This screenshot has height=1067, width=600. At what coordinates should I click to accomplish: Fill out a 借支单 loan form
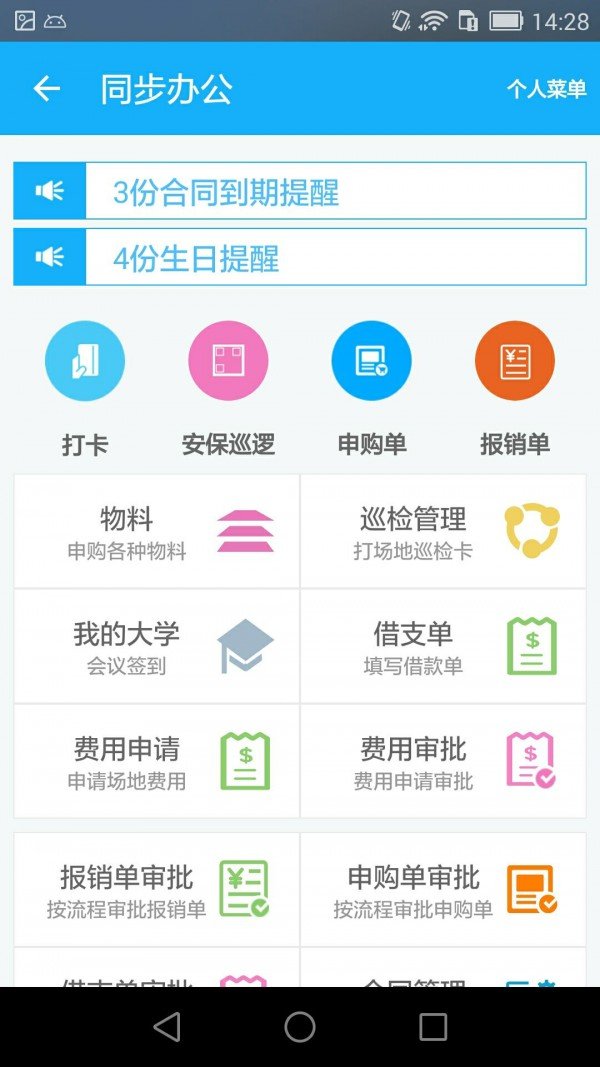click(x=444, y=646)
